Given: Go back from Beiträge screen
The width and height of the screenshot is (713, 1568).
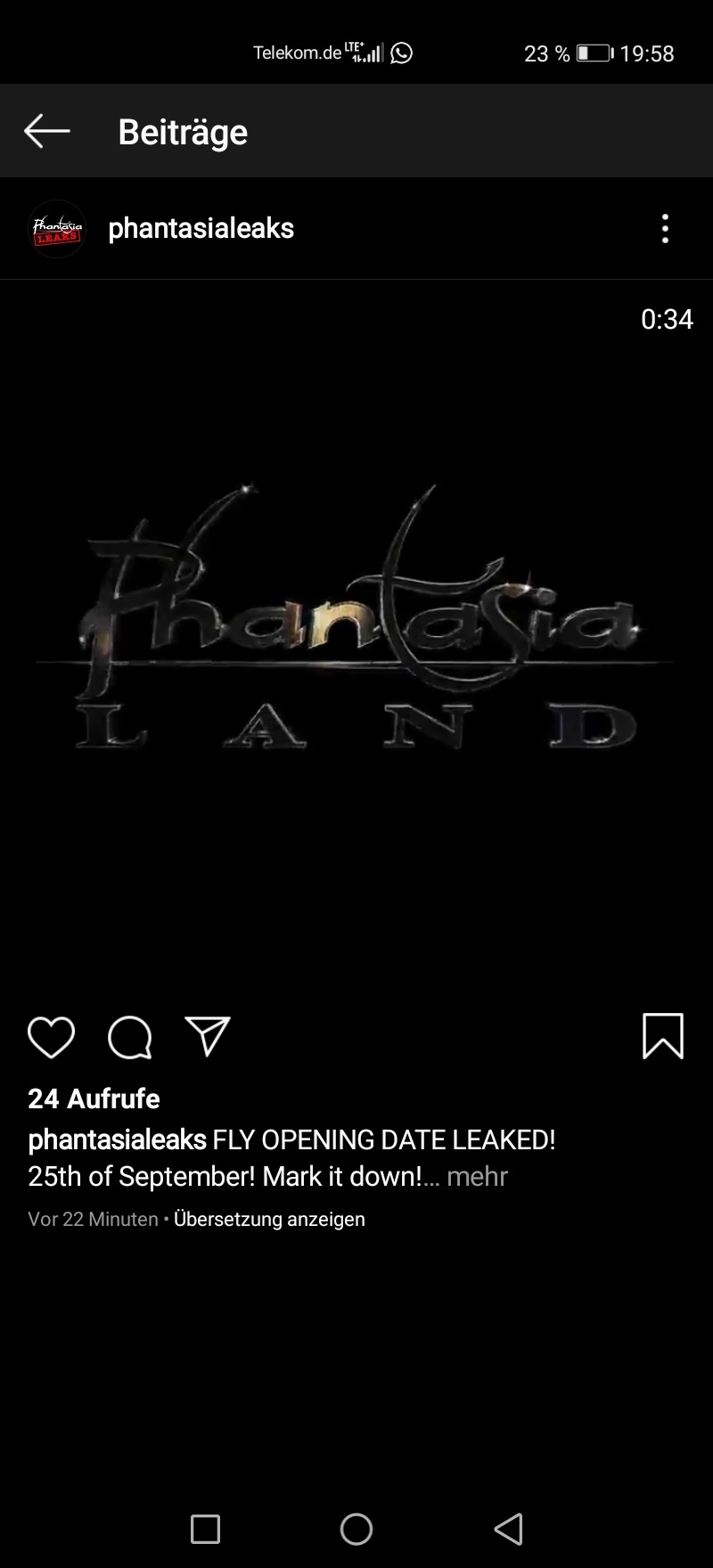Looking at the screenshot, I should pos(46,131).
